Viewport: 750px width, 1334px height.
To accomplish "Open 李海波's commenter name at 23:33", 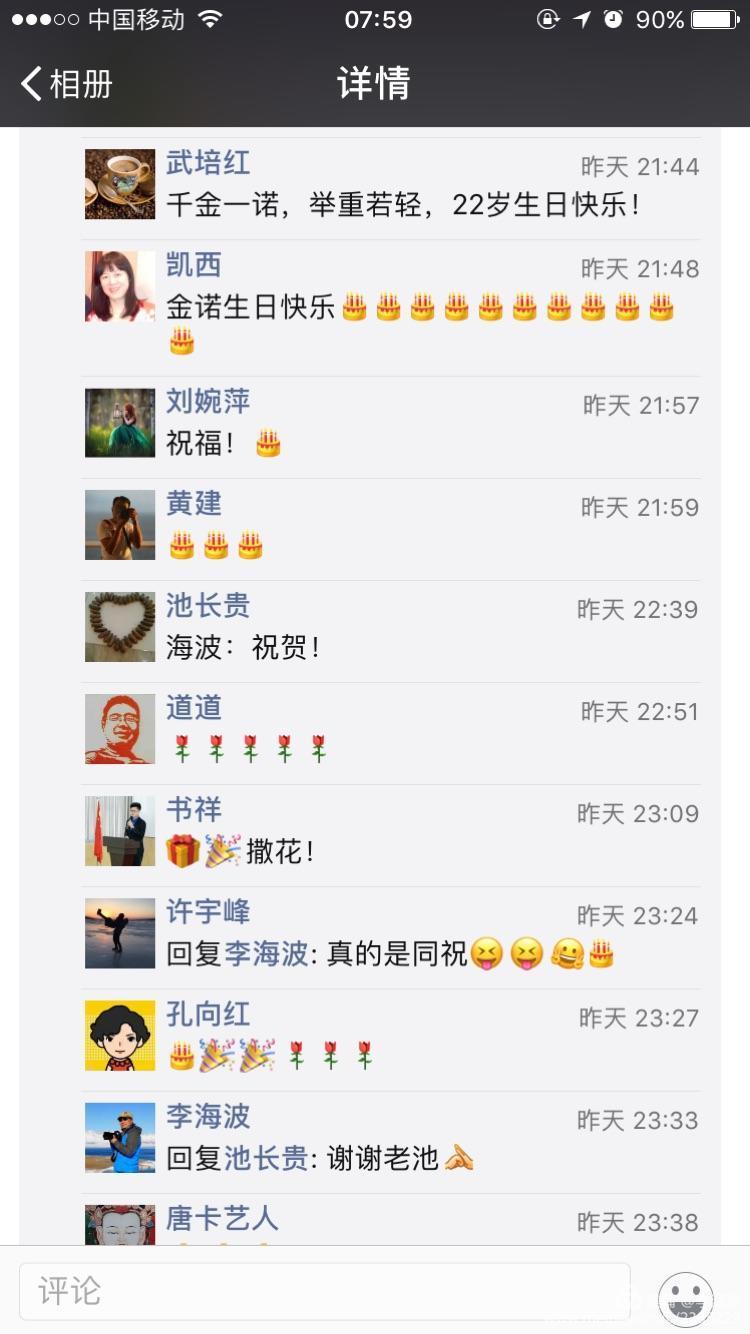I will pyautogui.click(x=207, y=1116).
